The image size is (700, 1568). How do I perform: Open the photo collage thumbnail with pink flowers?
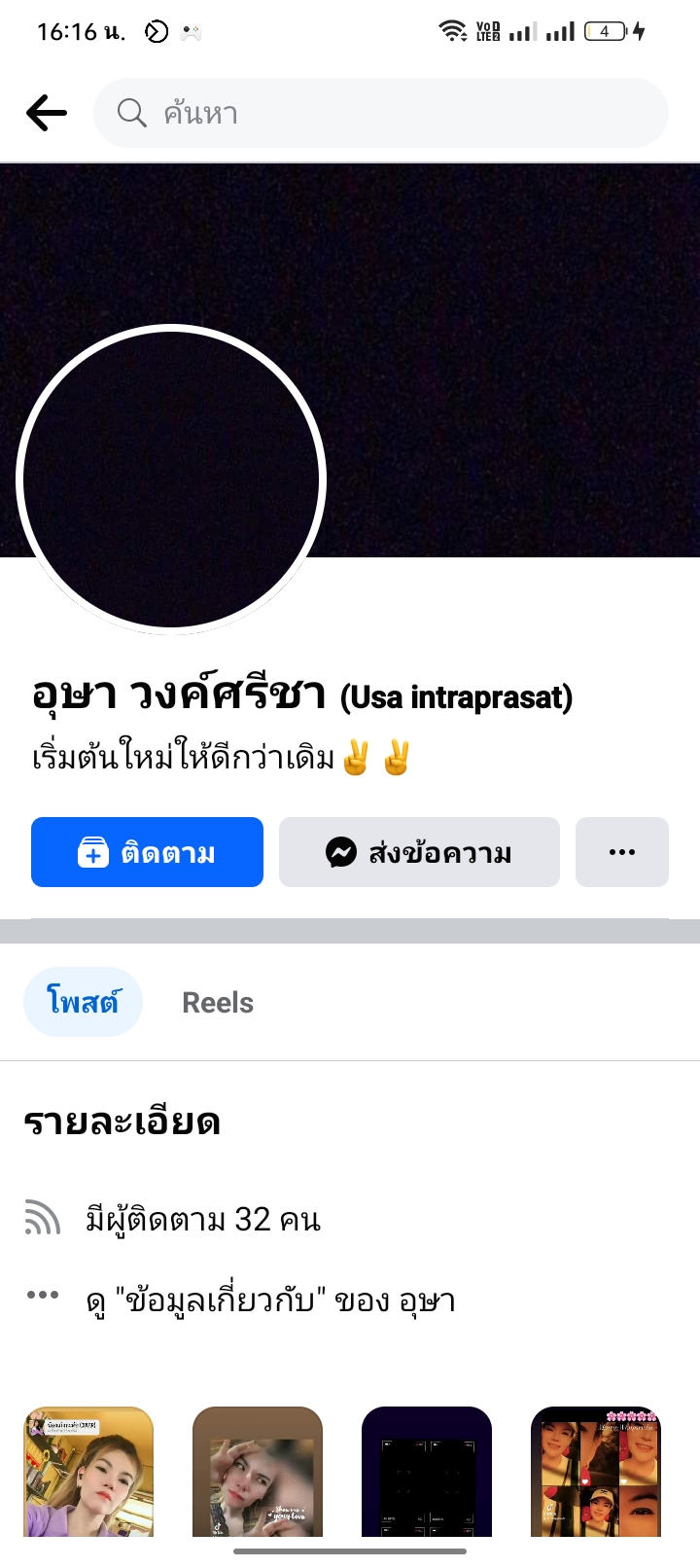coord(596,1471)
